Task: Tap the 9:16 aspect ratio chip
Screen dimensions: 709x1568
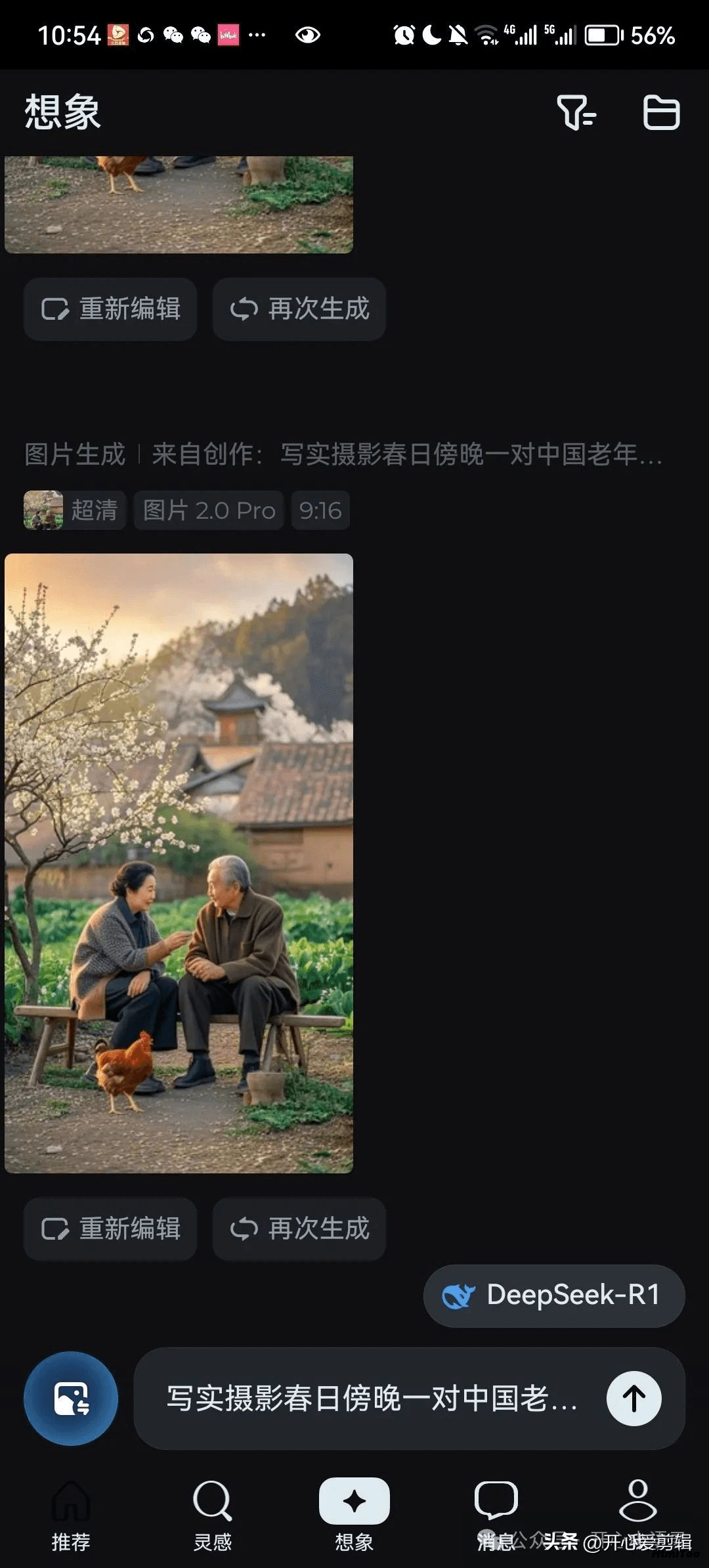Action: (320, 510)
